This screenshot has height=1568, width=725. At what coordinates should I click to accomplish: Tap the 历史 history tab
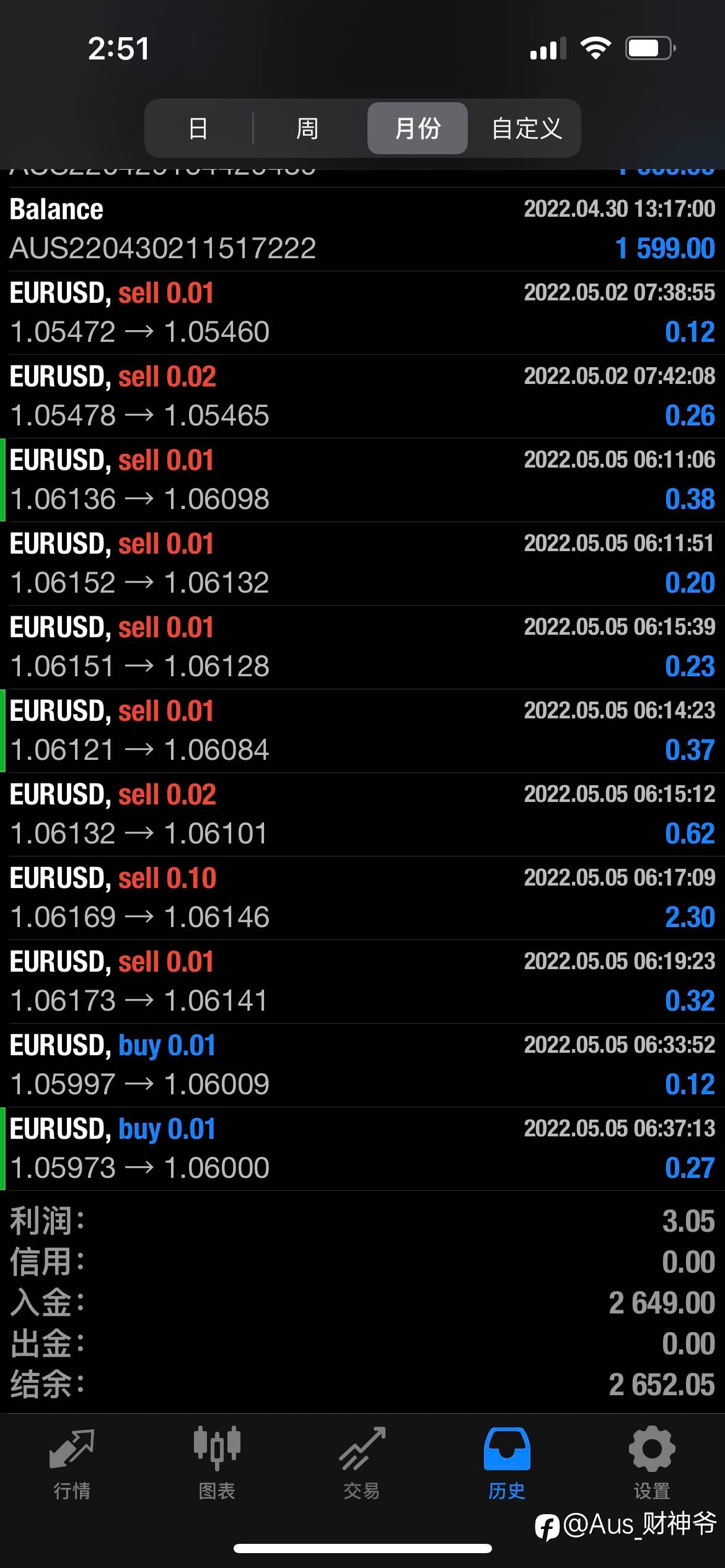[507, 1464]
